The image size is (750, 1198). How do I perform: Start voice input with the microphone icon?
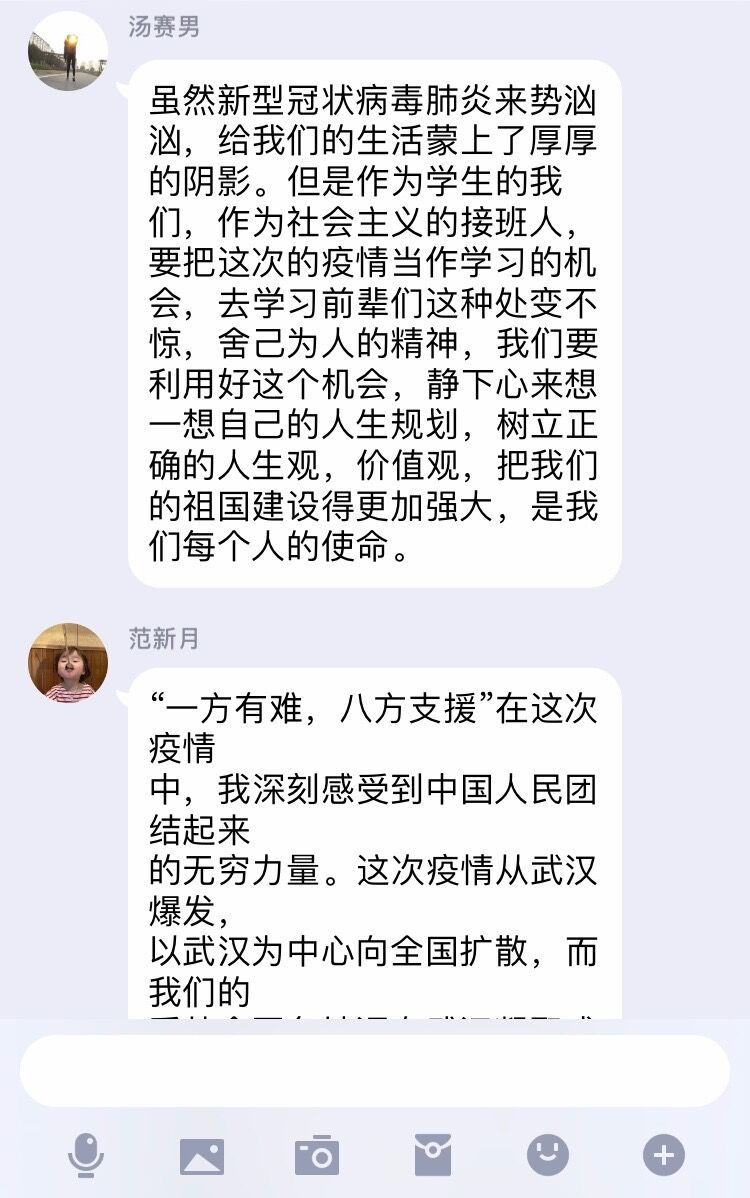[86, 1157]
